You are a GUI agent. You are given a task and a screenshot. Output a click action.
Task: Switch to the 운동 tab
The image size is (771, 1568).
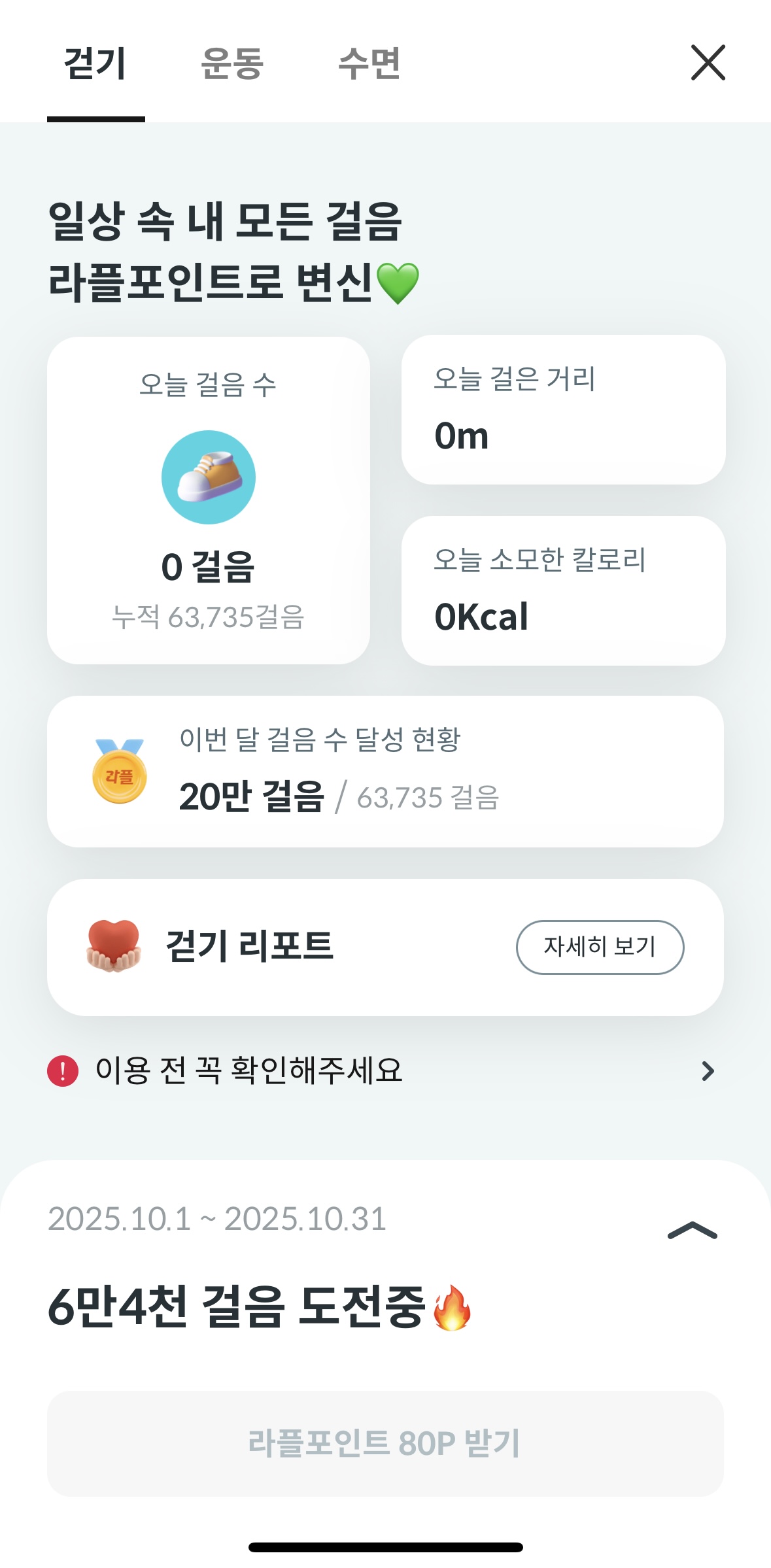(232, 63)
